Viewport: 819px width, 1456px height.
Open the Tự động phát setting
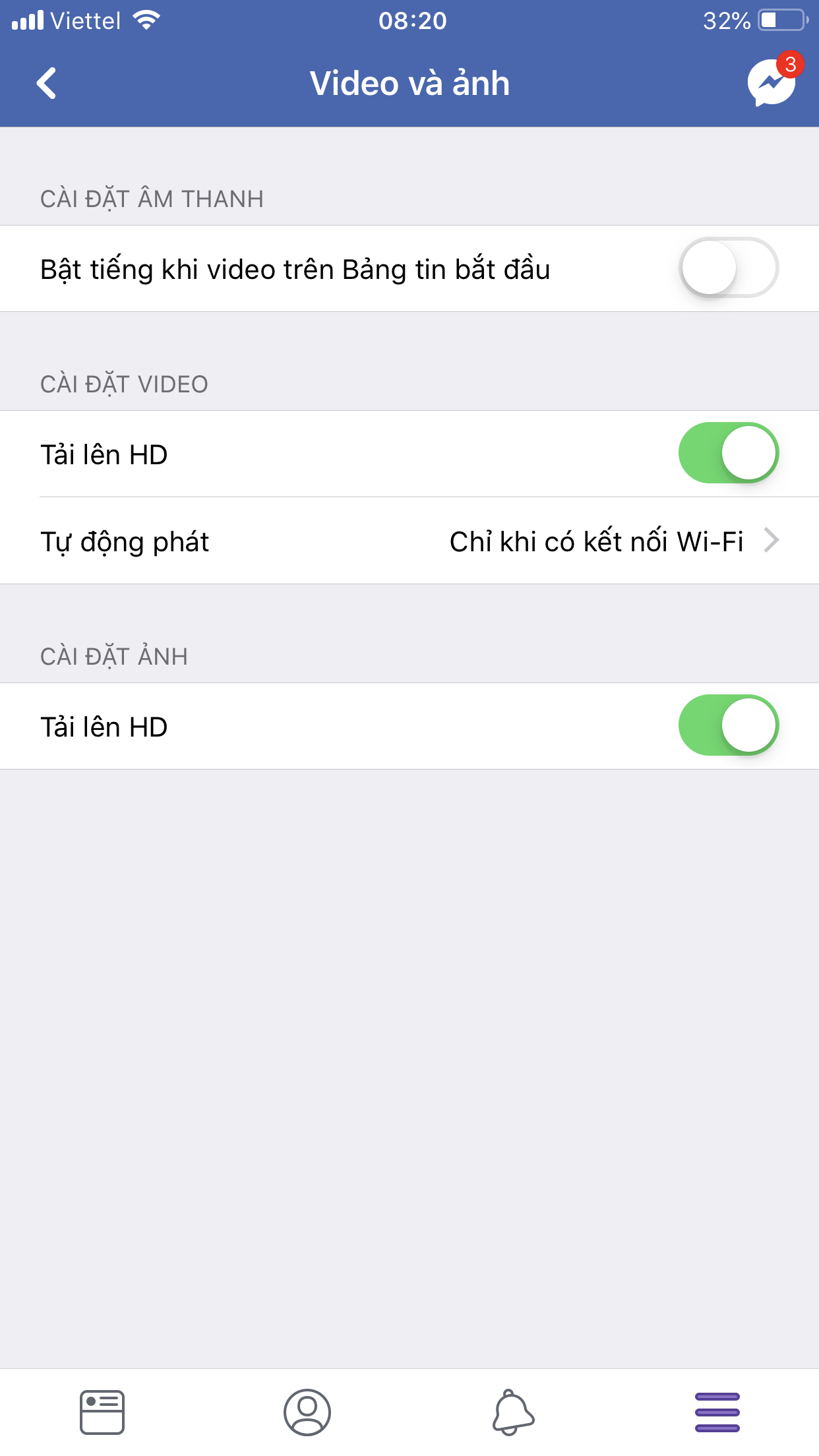click(409, 541)
